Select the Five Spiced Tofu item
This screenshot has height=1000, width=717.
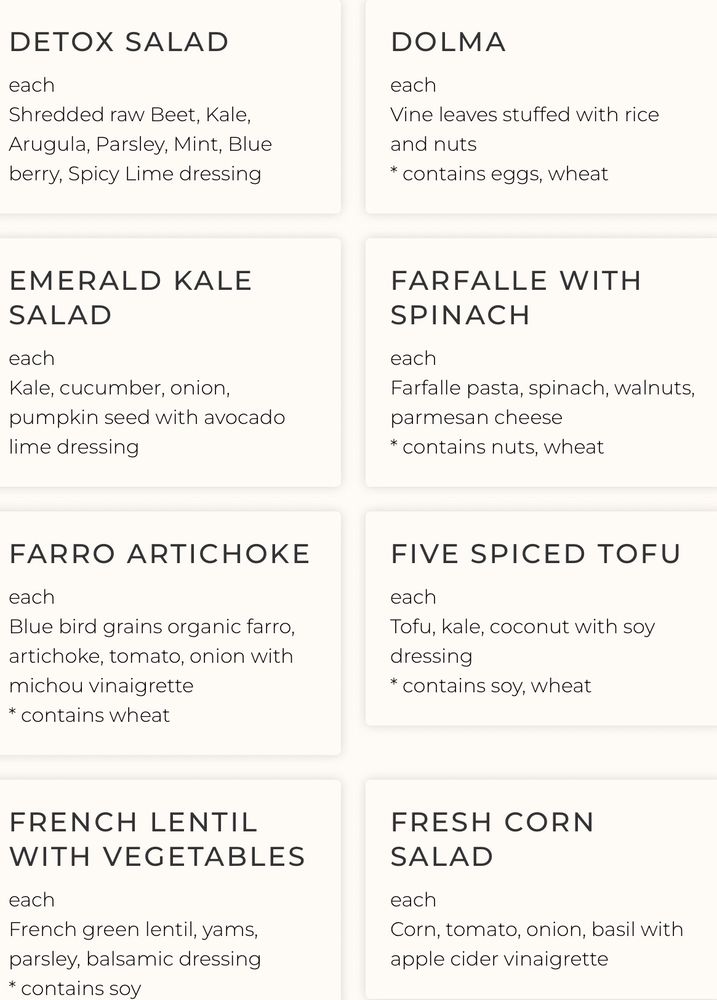click(535, 554)
